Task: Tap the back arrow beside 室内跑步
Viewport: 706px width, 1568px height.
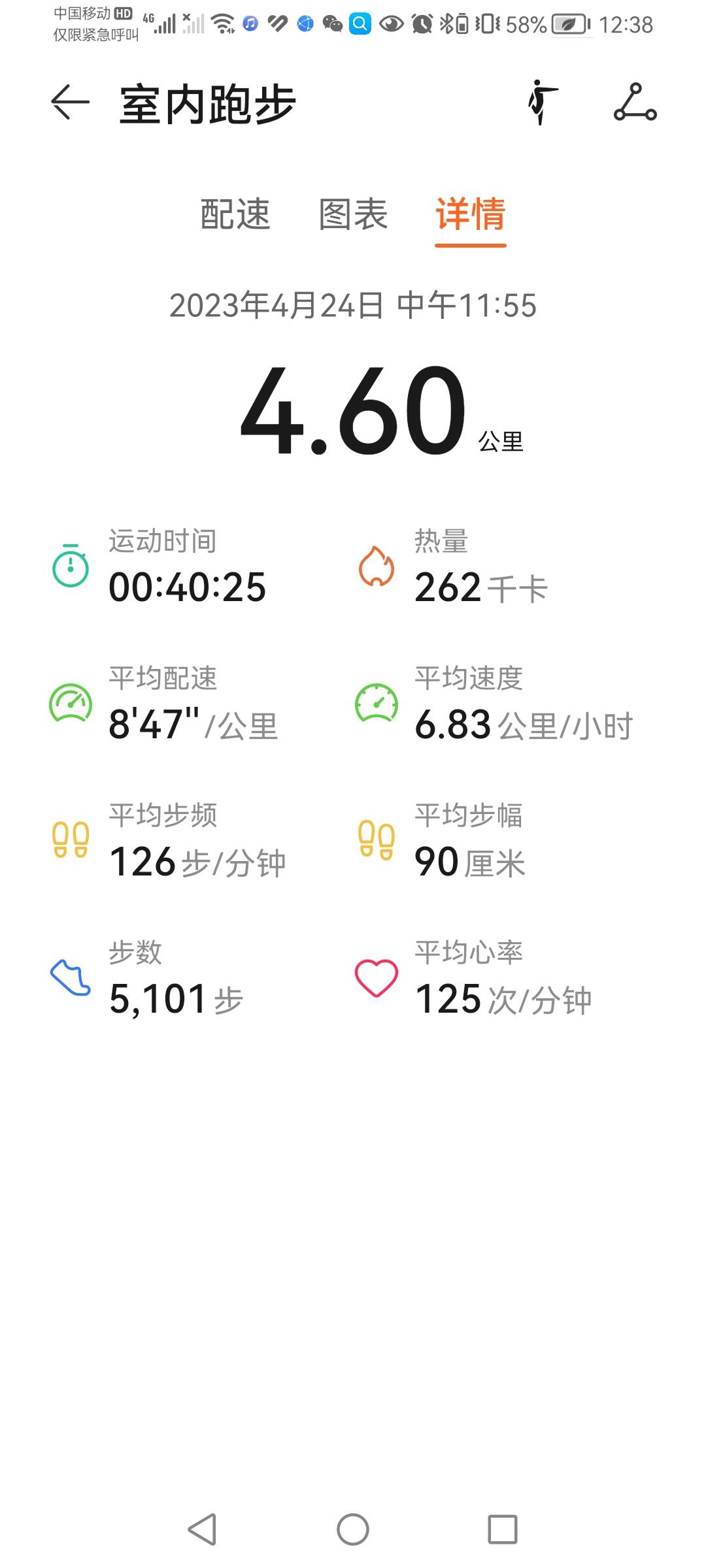Action: (x=69, y=103)
